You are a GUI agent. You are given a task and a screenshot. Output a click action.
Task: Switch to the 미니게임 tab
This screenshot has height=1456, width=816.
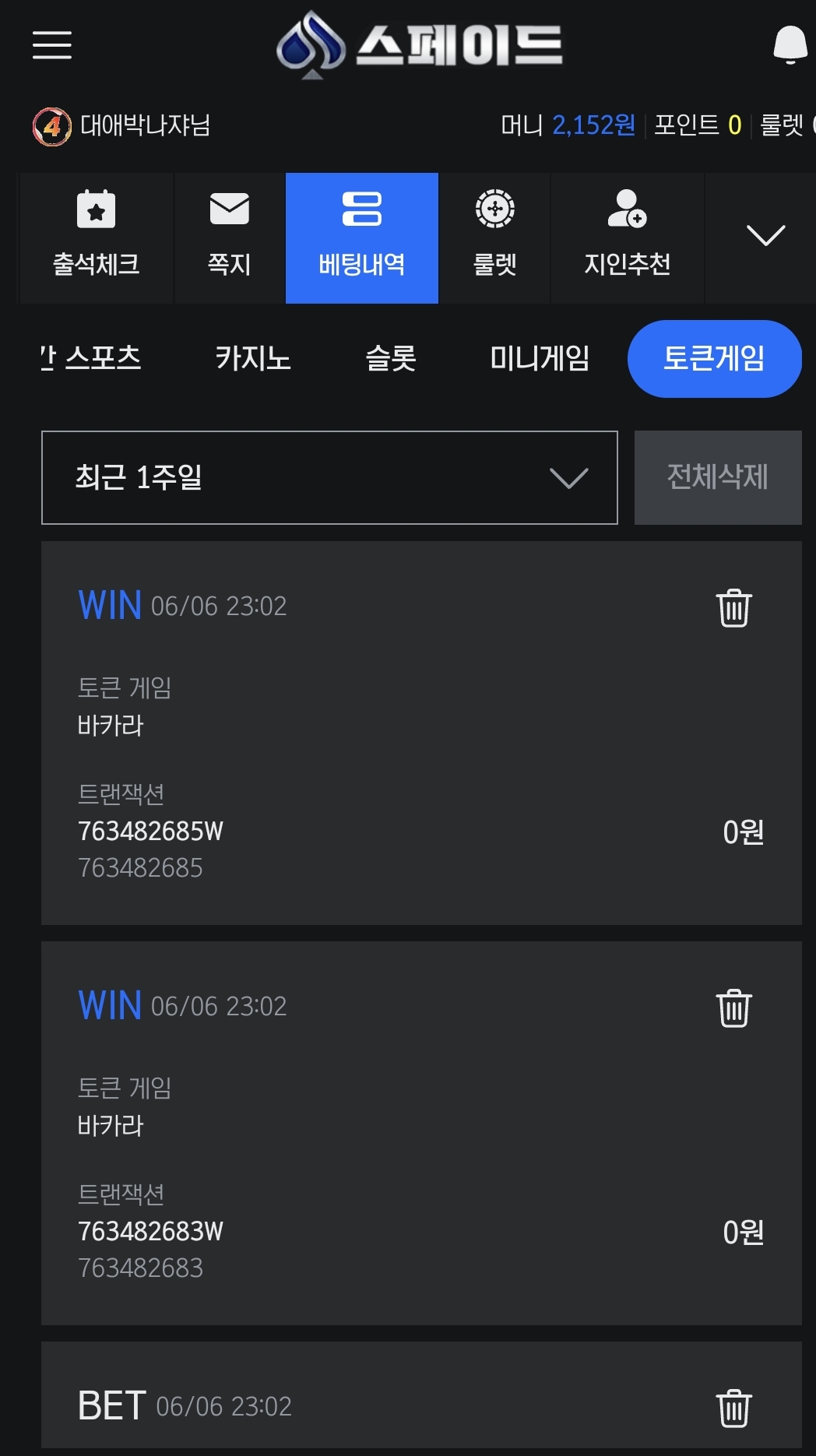540,359
